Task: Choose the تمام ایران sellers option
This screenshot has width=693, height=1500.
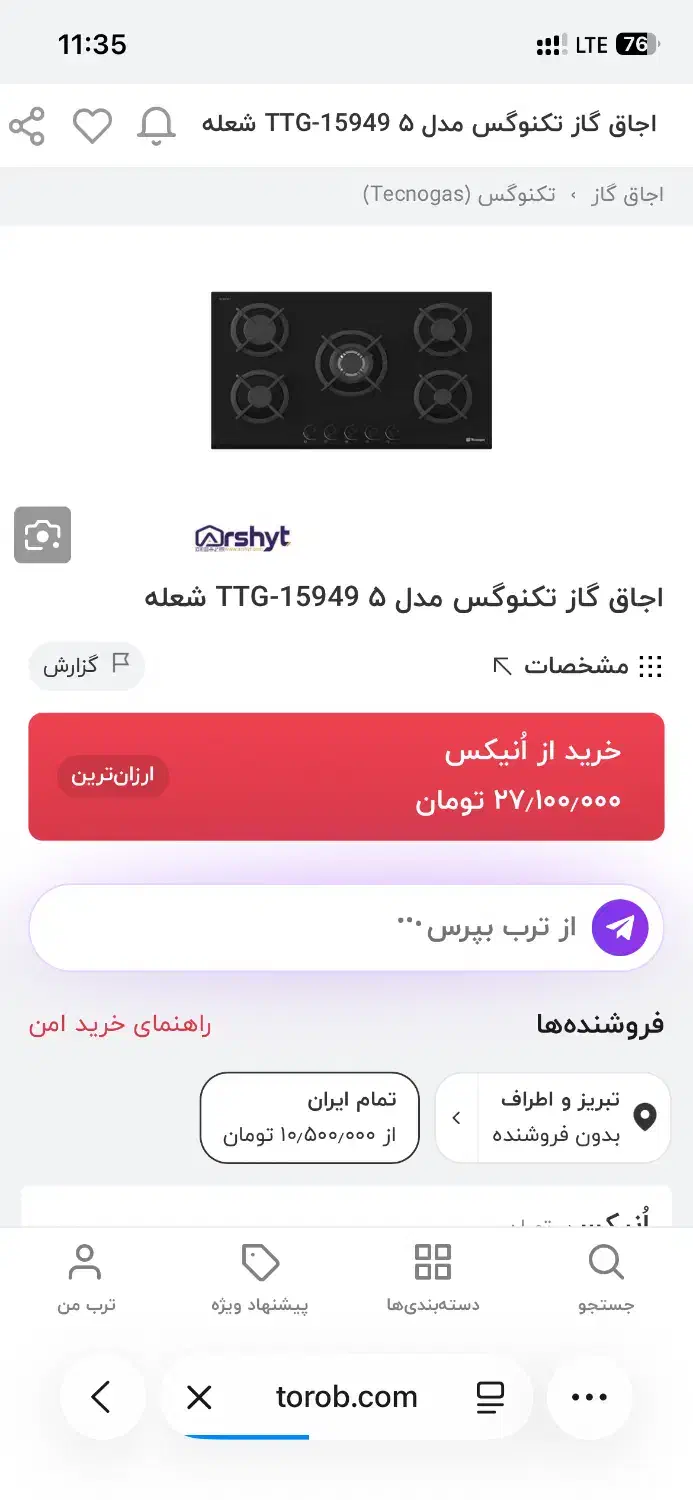Action: [310, 1118]
